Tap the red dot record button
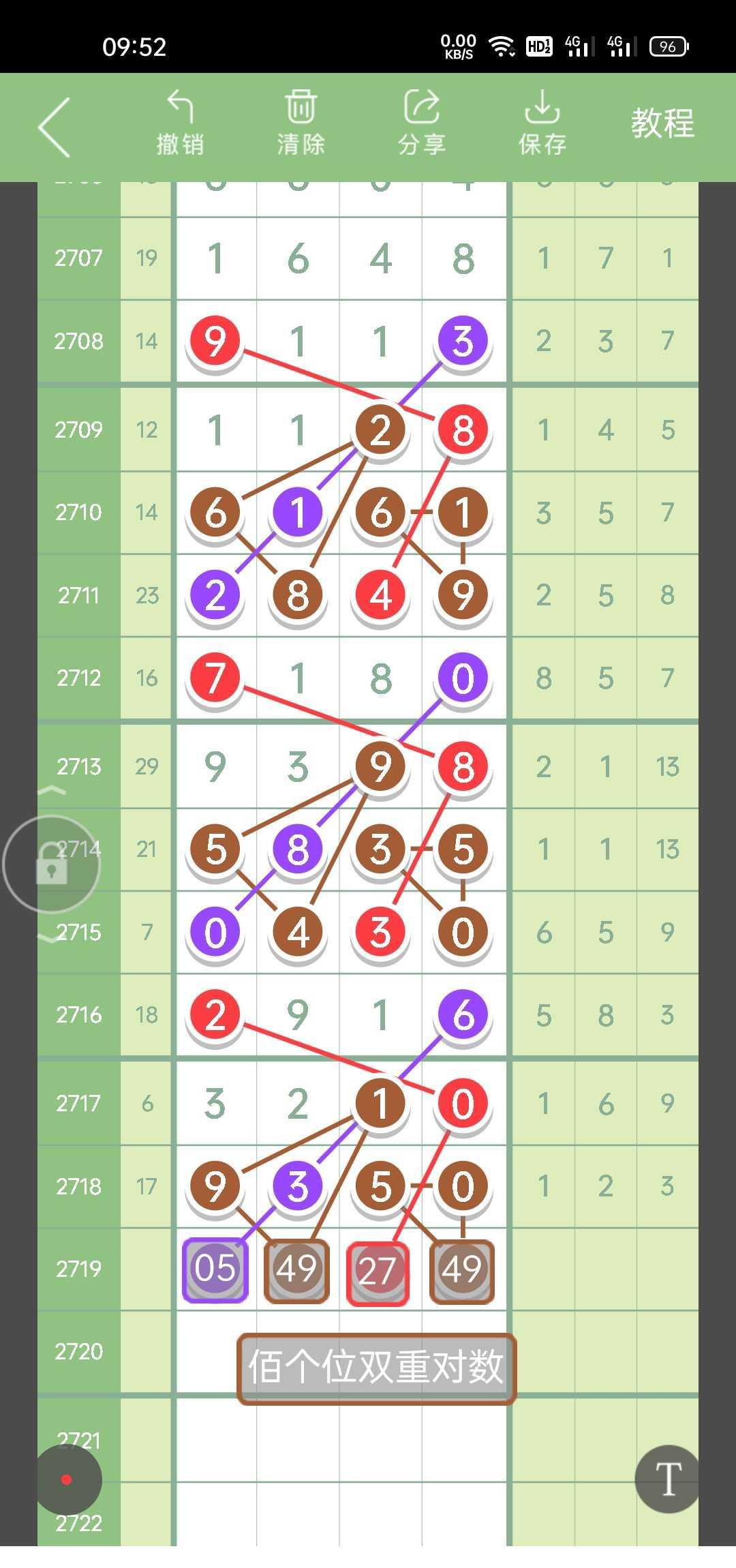The width and height of the screenshot is (736, 1568). click(x=67, y=1479)
